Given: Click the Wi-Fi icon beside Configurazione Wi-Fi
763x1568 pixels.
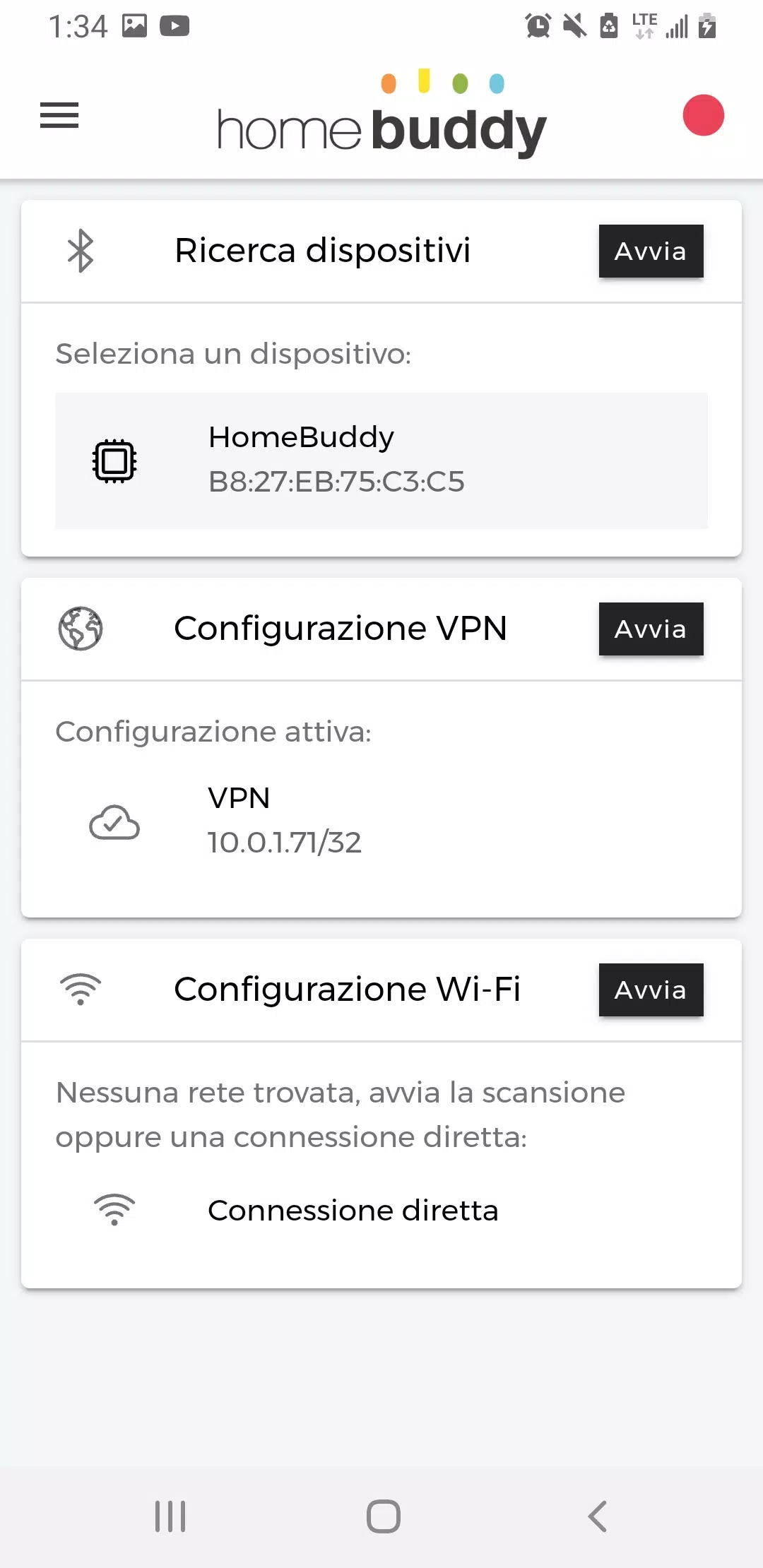Looking at the screenshot, I should (x=80, y=990).
